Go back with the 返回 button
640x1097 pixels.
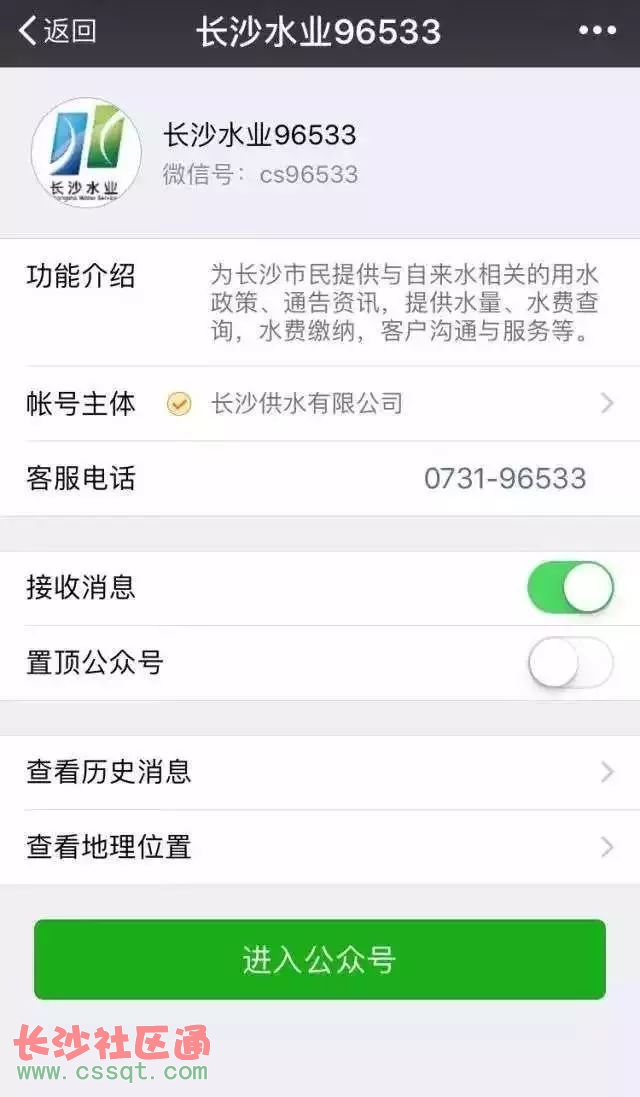(x=57, y=31)
